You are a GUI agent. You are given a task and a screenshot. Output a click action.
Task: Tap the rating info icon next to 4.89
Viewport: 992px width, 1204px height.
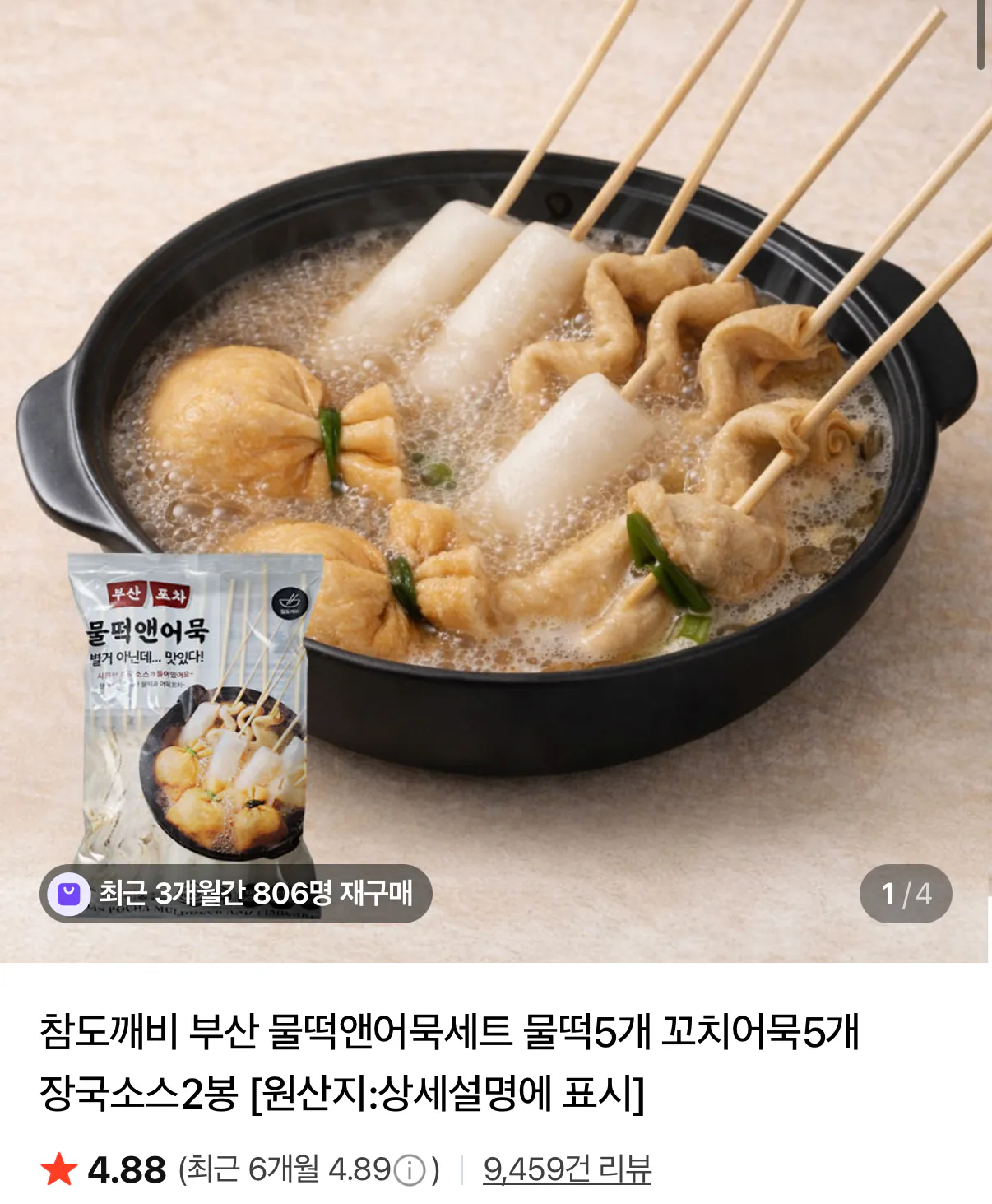click(410, 1170)
